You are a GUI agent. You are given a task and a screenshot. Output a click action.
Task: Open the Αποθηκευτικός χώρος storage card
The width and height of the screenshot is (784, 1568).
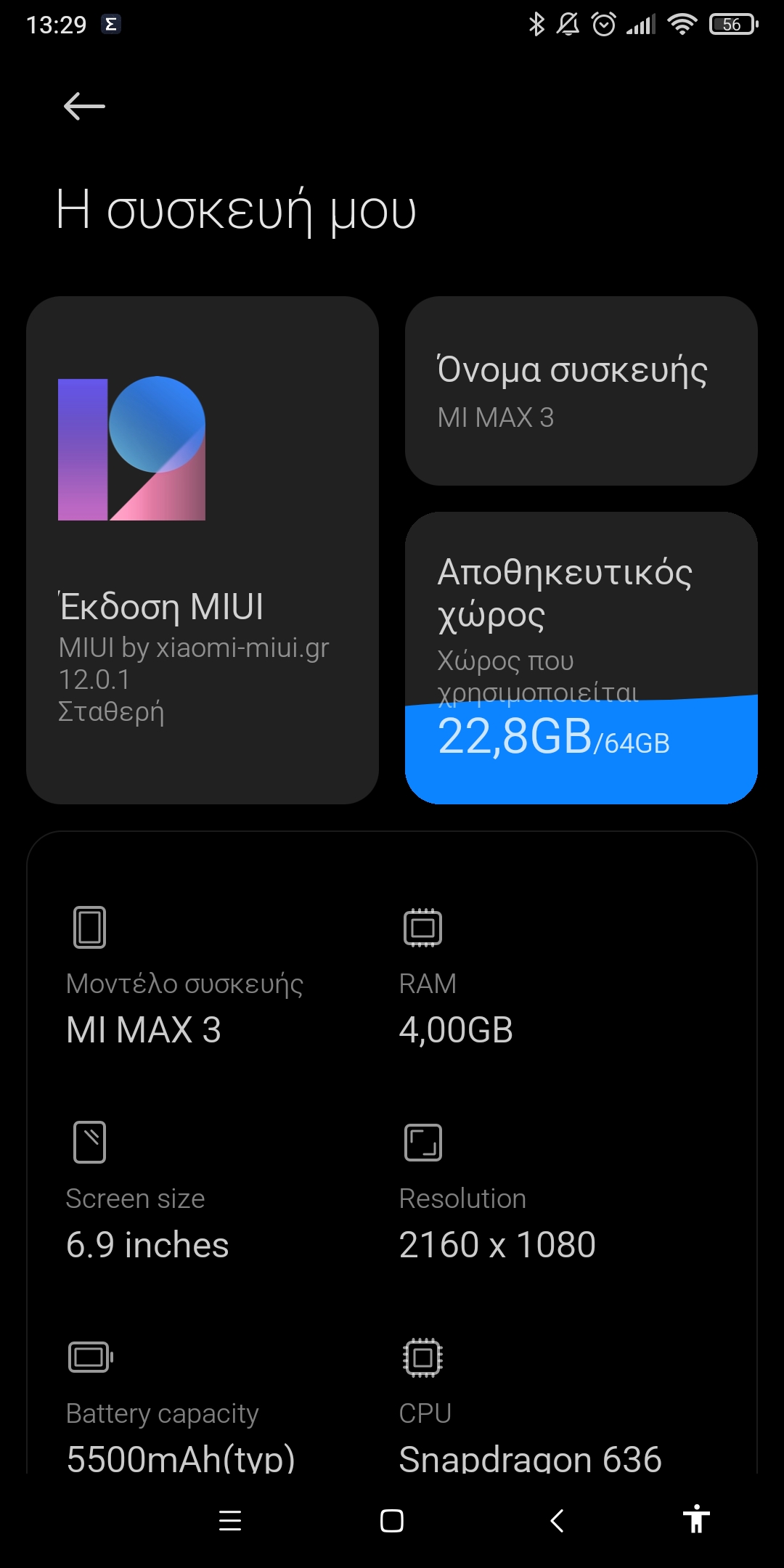point(581,657)
